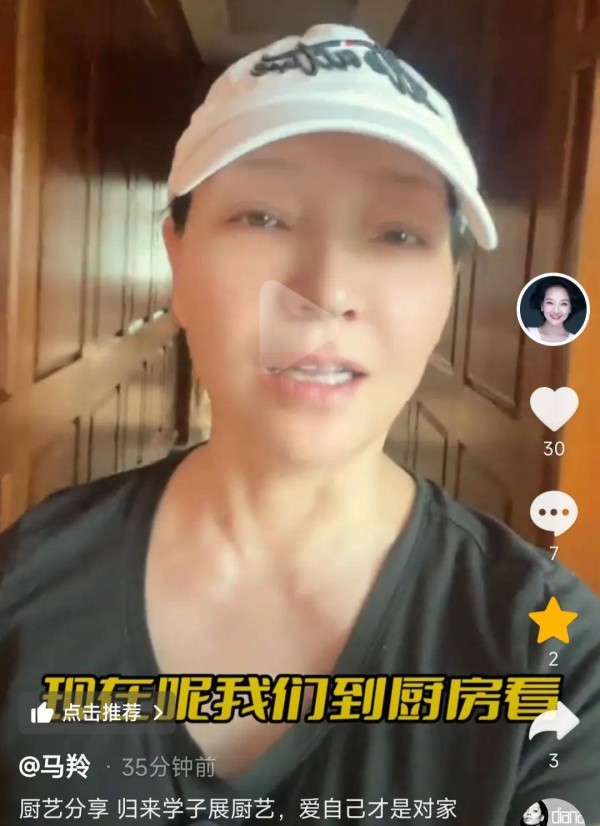Like this video with the heart icon
600x826 pixels.
pos(553,408)
